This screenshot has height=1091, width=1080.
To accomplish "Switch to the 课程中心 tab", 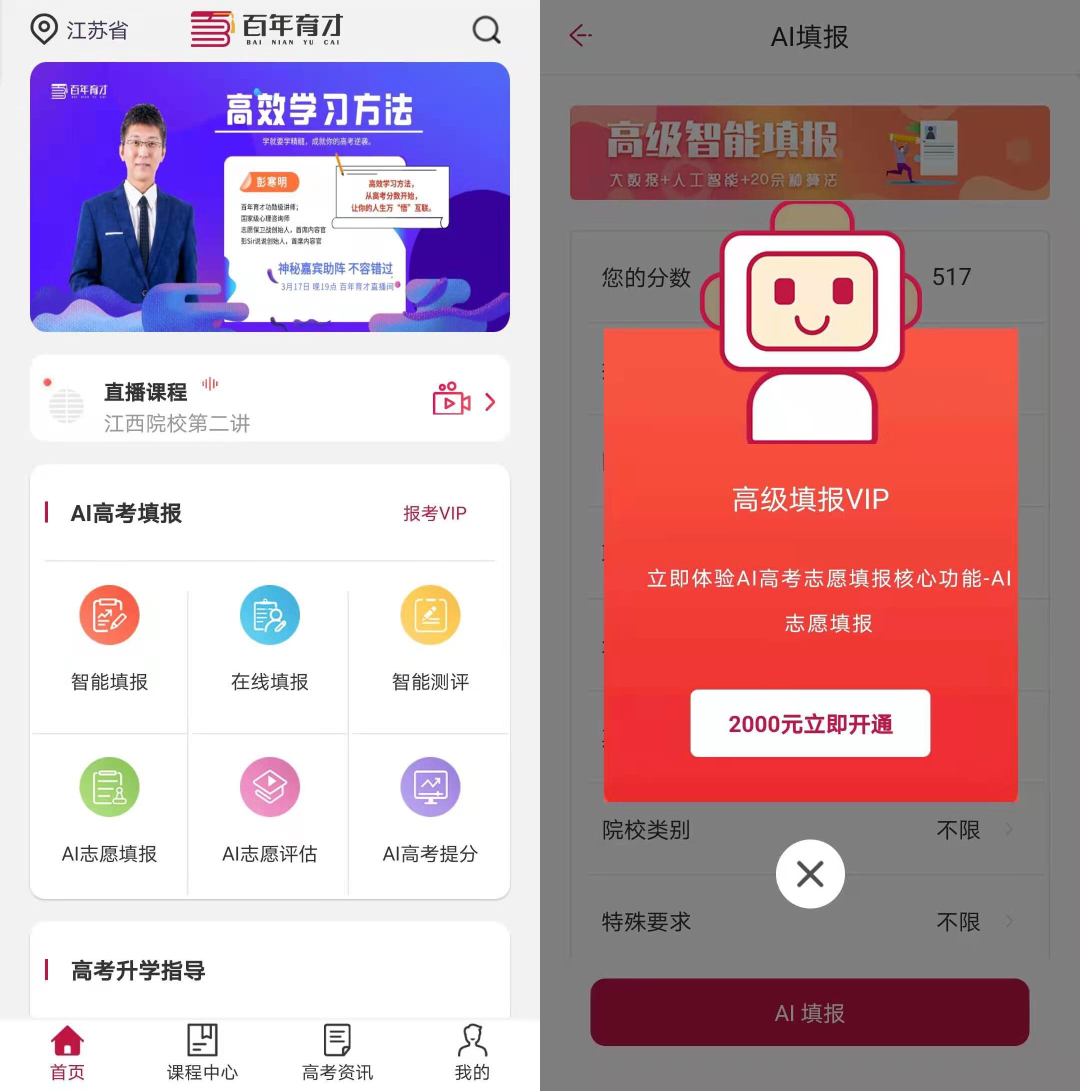I will (202, 1053).
